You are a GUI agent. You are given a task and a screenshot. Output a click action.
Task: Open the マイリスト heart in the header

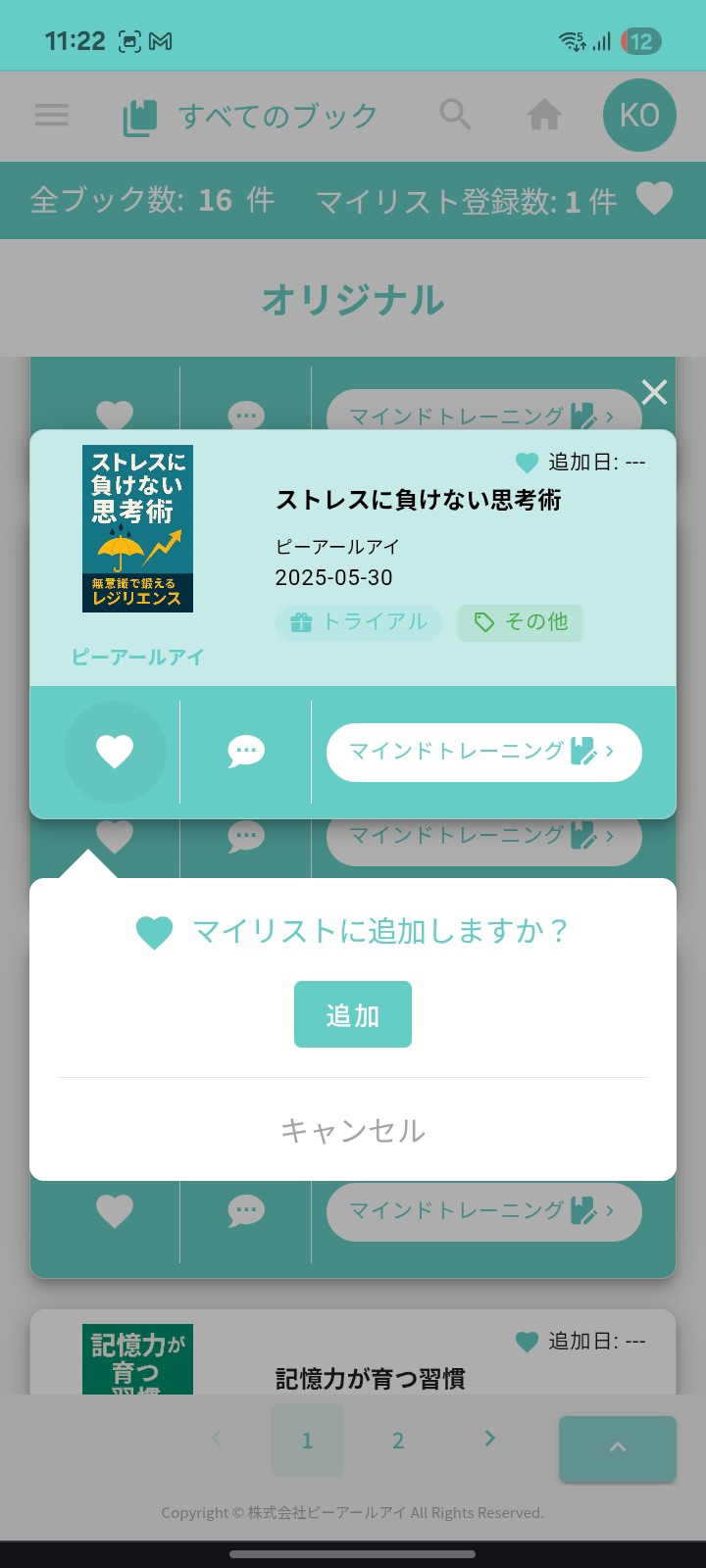point(654,199)
